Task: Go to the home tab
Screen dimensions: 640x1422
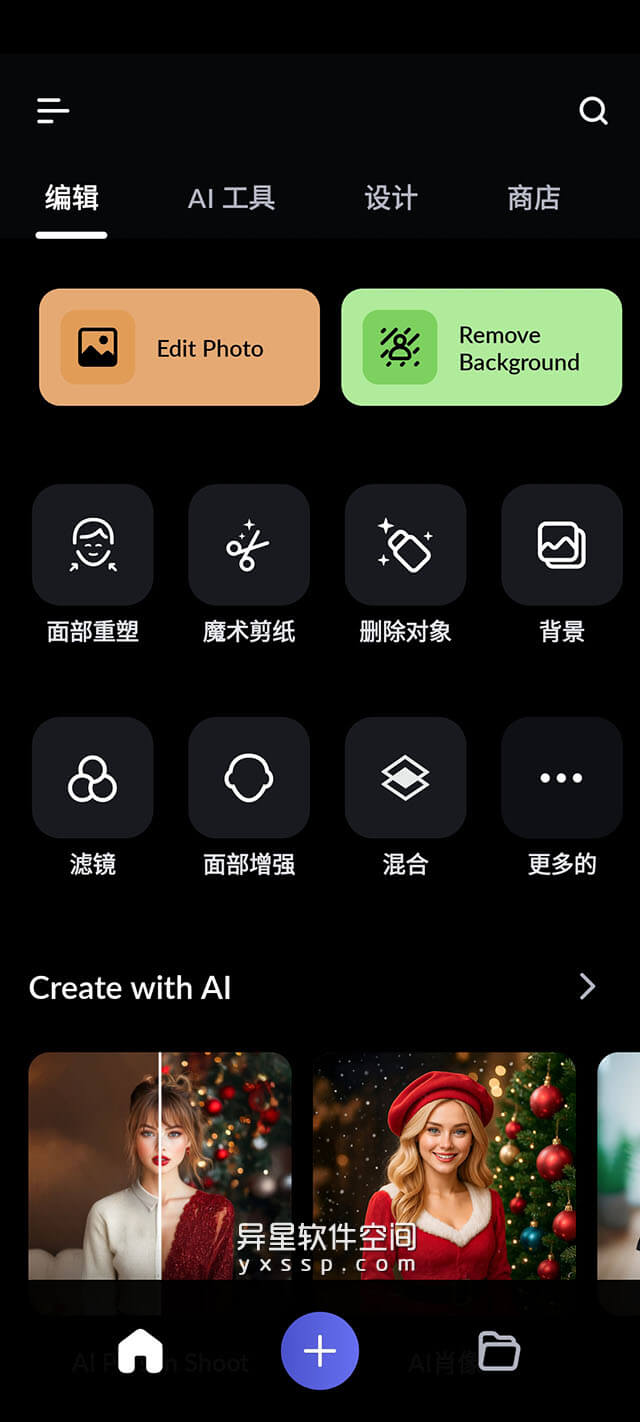Action: [140, 1352]
